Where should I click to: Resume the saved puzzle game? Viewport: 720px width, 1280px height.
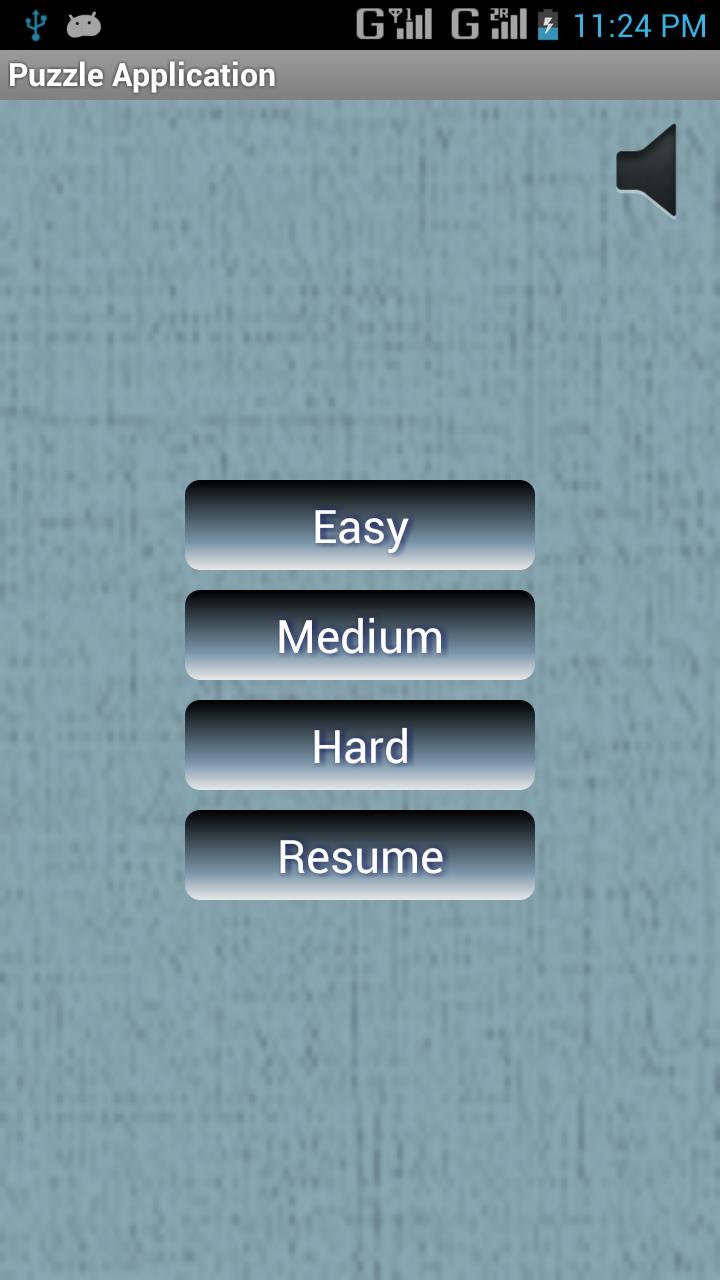point(360,856)
